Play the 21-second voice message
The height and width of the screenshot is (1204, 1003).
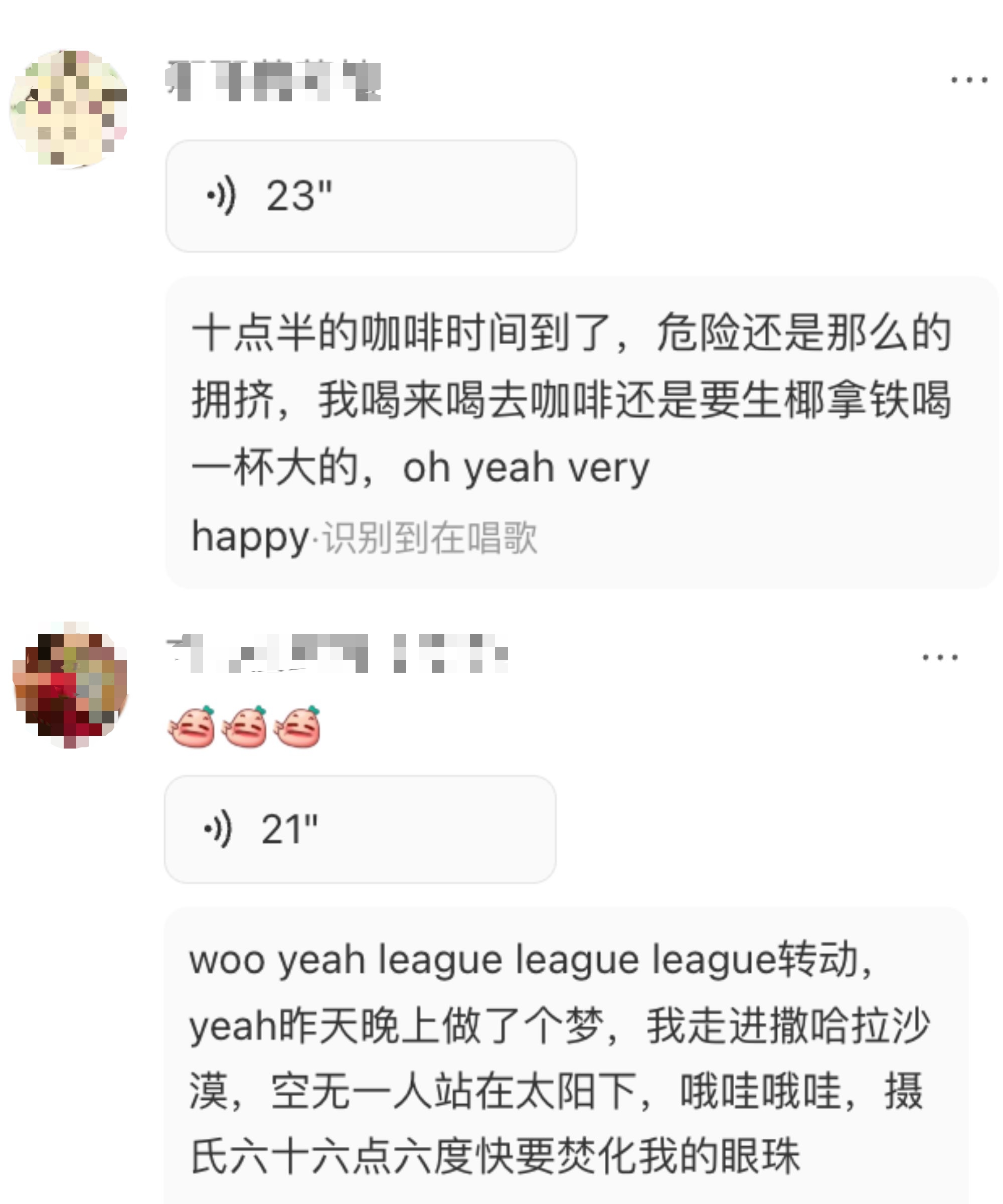pos(360,829)
